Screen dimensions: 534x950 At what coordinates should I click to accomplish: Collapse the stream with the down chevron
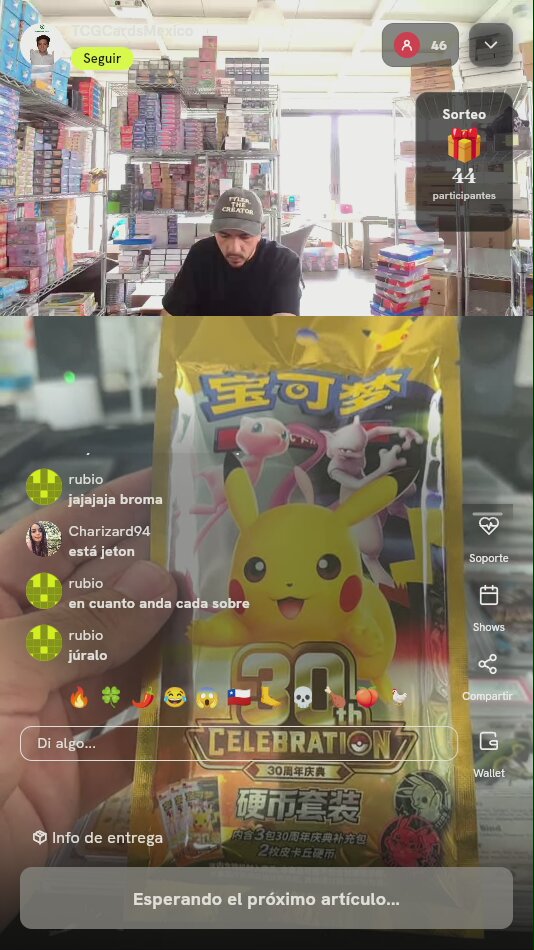click(491, 45)
